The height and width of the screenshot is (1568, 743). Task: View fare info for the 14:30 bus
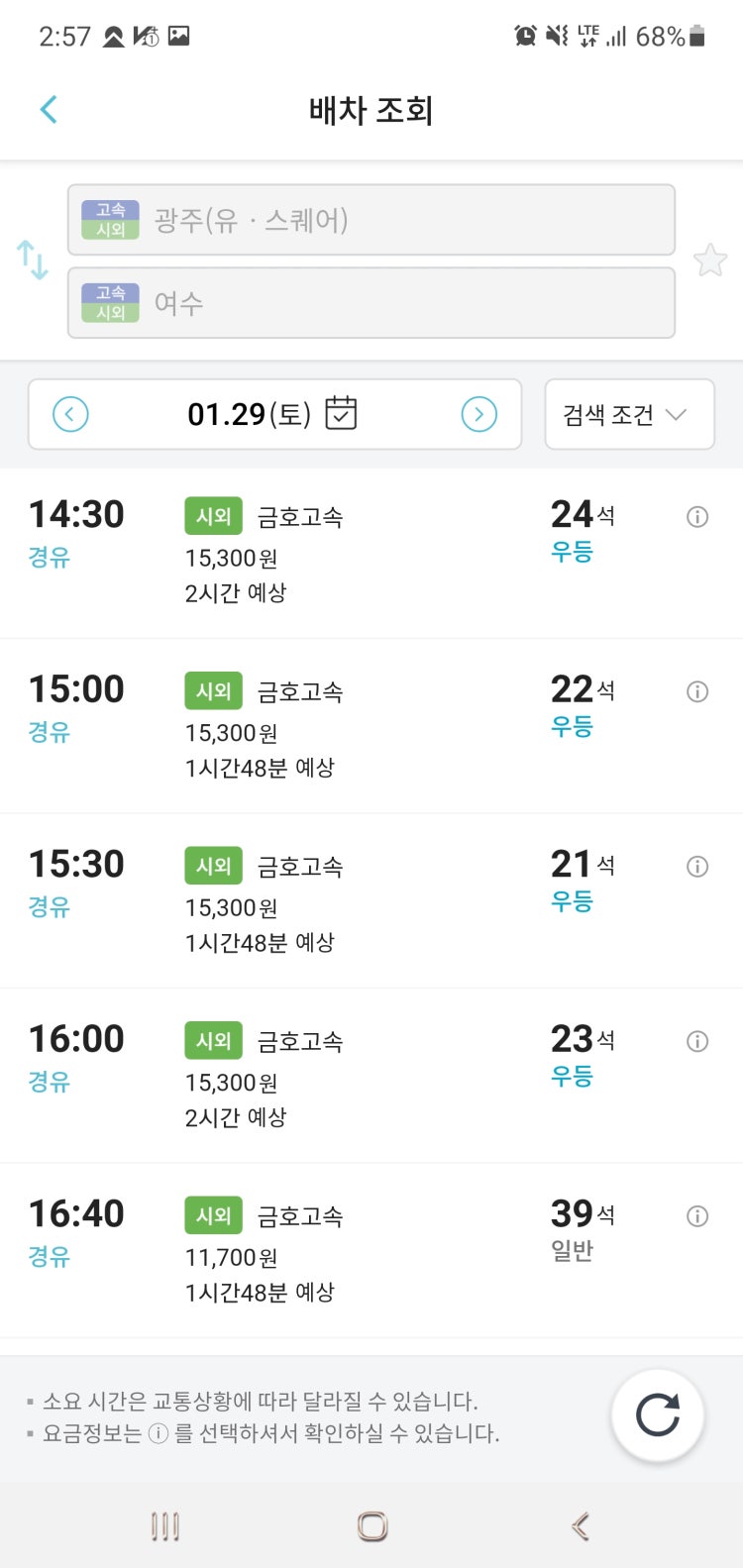(x=697, y=517)
